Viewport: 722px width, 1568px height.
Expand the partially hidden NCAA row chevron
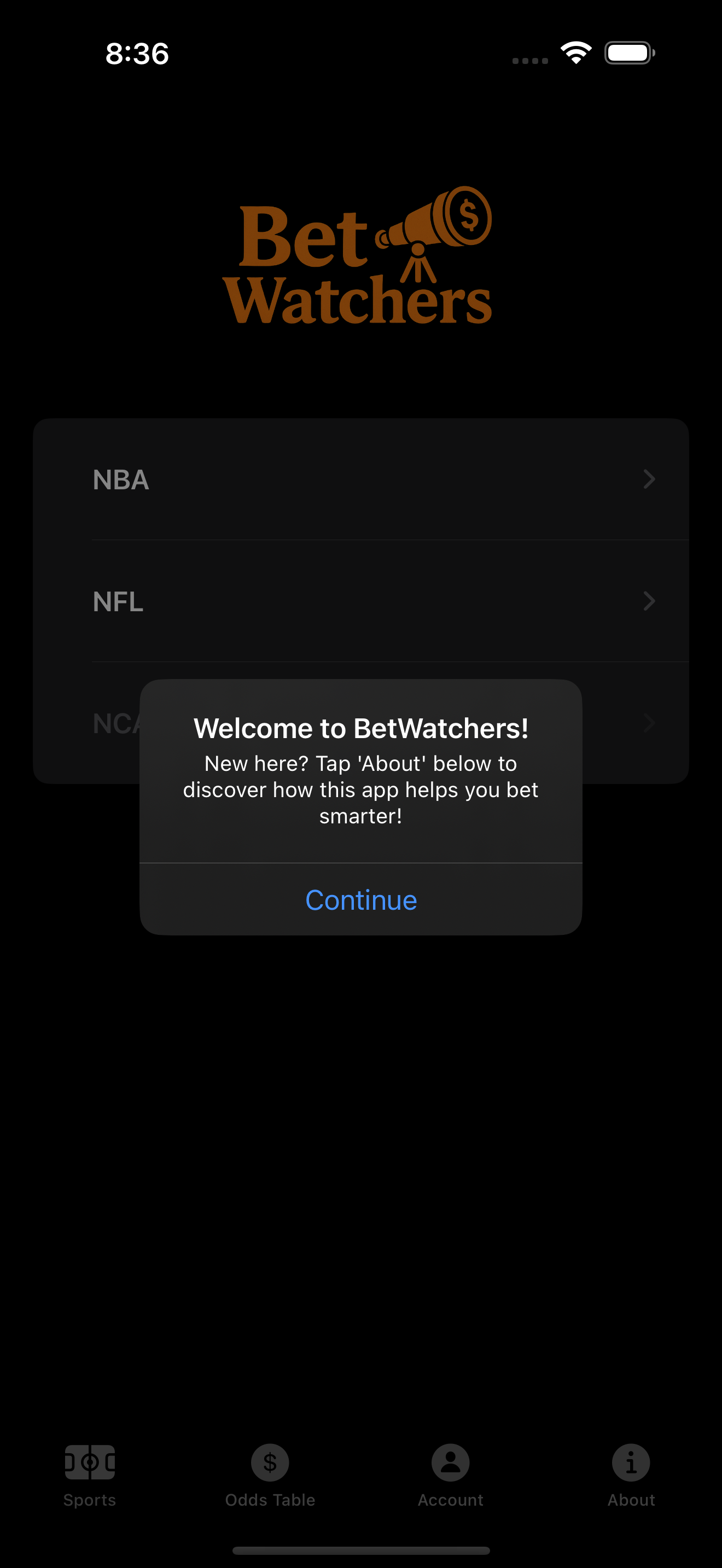pos(650,723)
